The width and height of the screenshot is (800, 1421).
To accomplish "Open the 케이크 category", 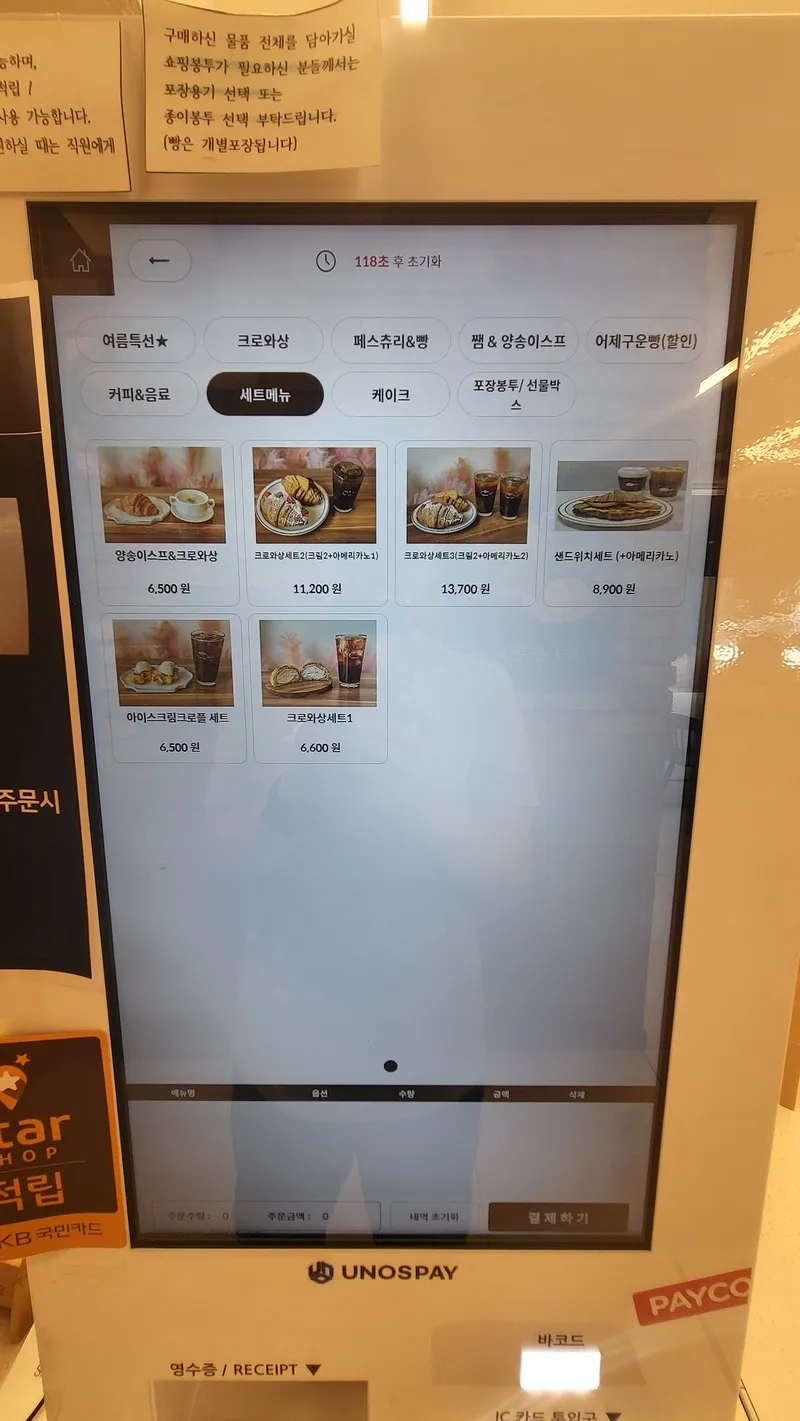I will tap(391, 395).
